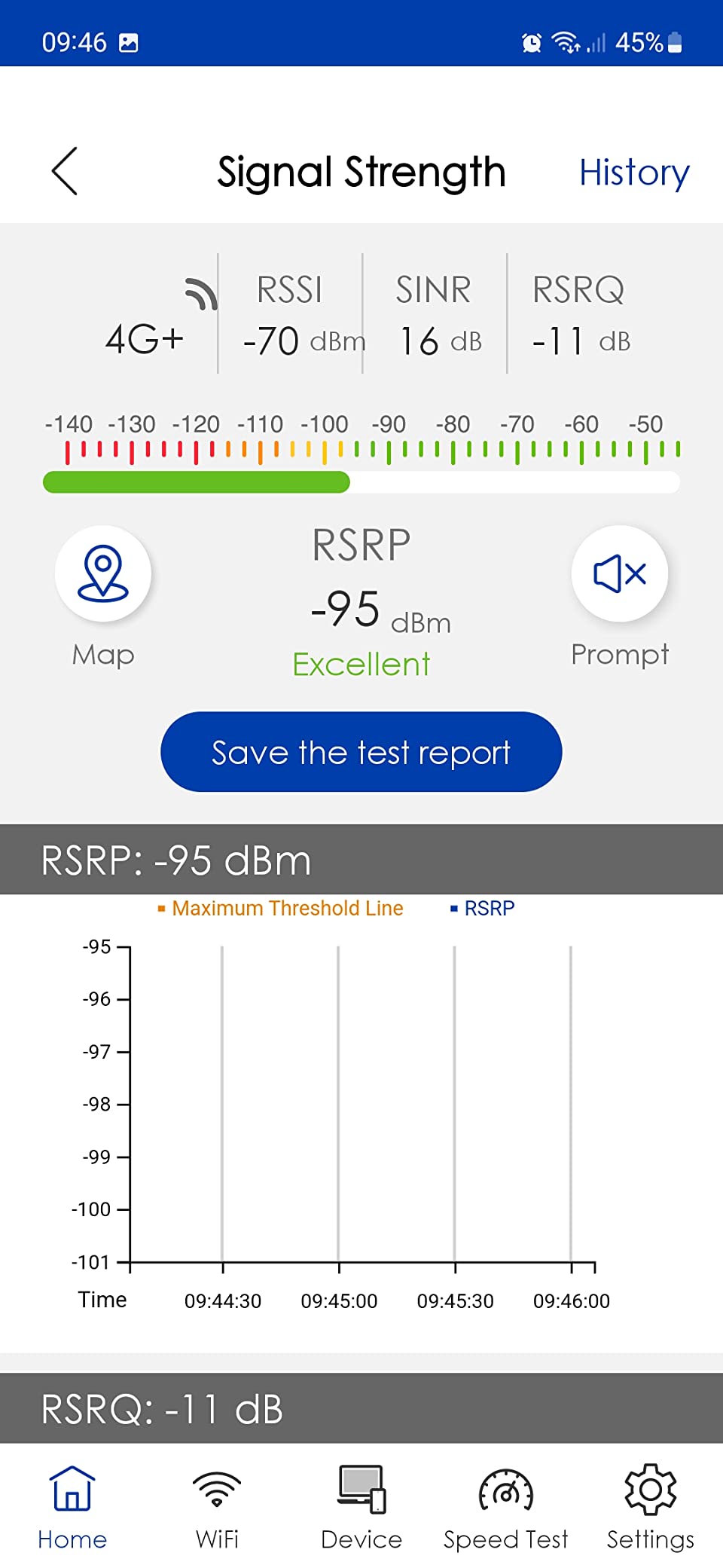This screenshot has height=1568, width=723.
Task: Switch to the WiFi tab
Action: point(217,1507)
